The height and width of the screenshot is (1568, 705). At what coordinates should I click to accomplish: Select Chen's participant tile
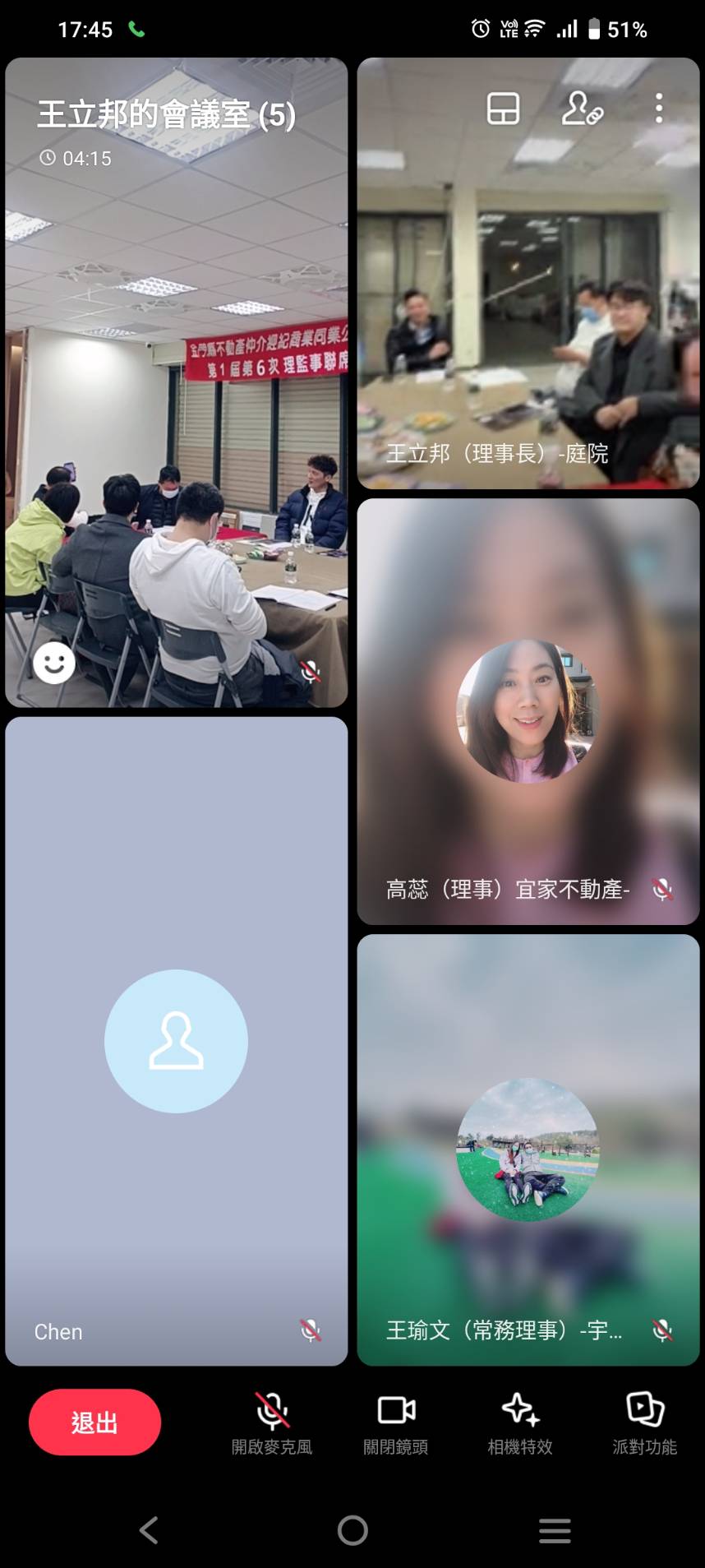point(177,1041)
